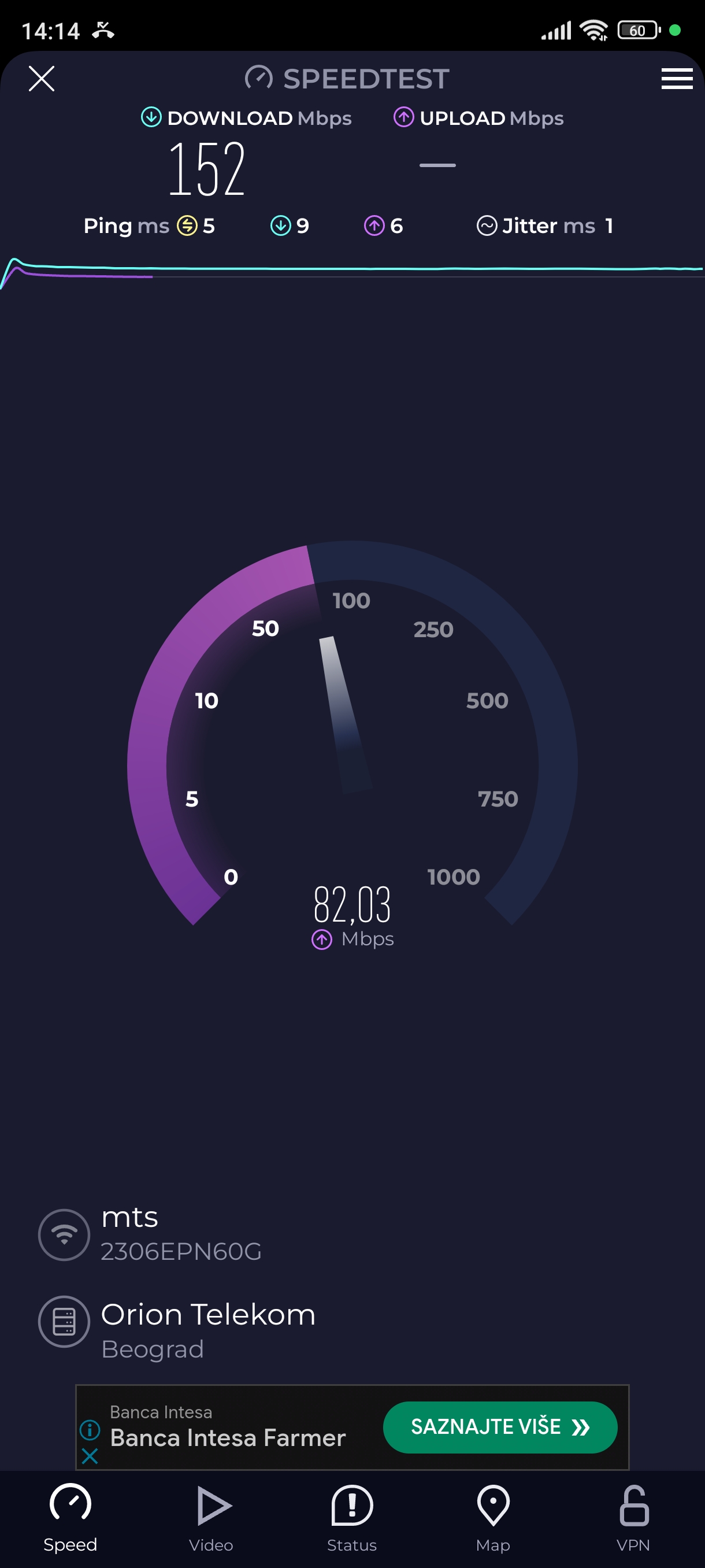Tap the SAZNAJTE VIŠE ad button

point(499,1428)
